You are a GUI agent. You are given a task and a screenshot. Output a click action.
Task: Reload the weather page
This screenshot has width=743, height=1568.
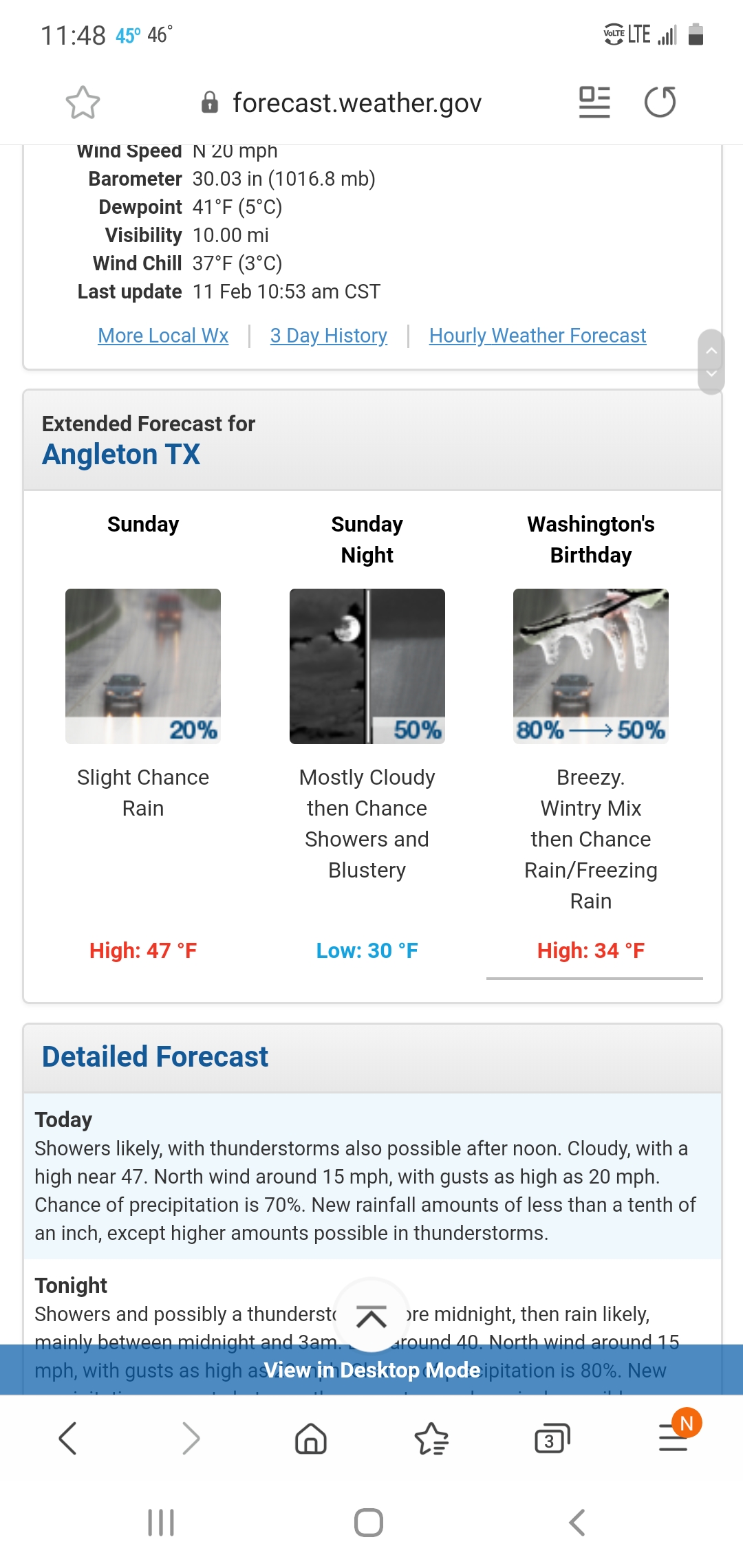(660, 102)
